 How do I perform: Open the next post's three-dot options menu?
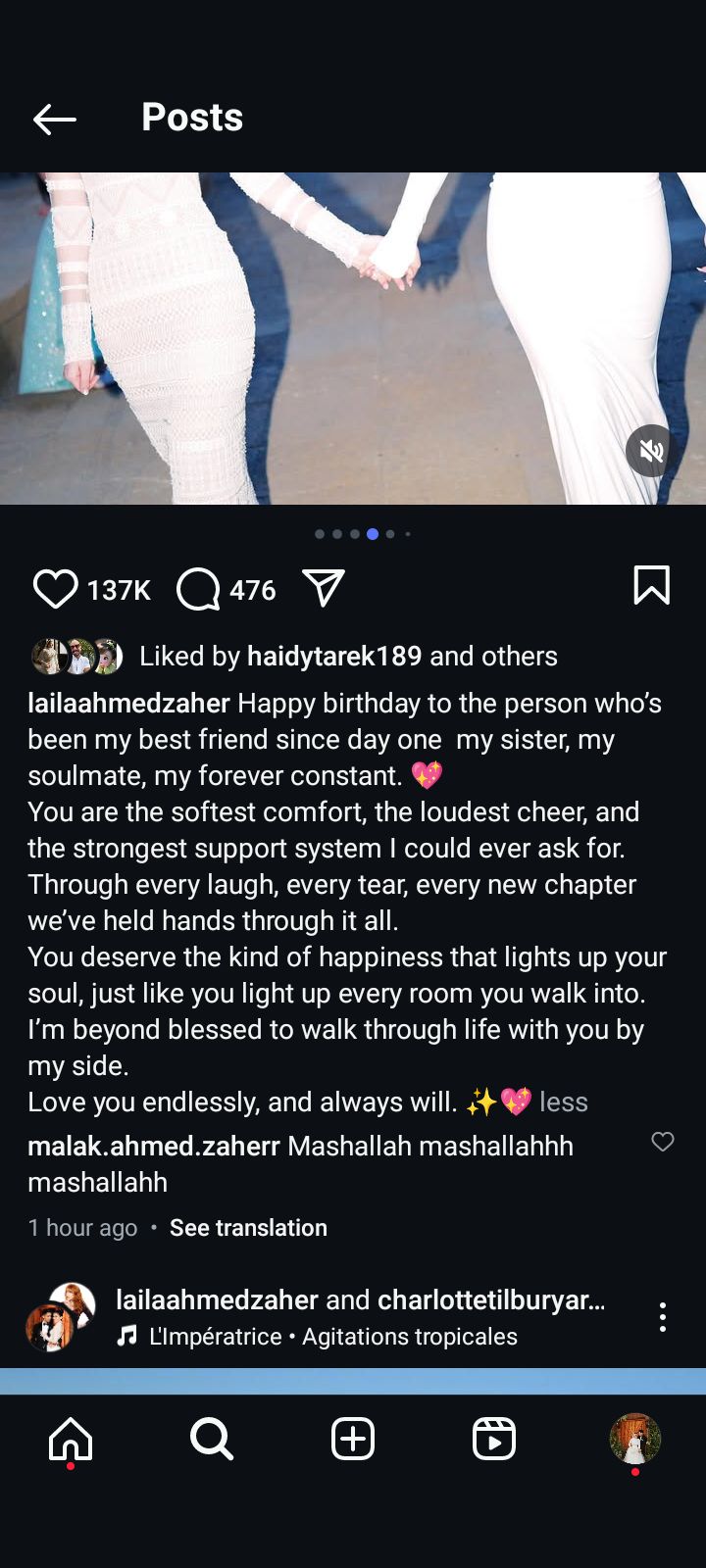point(663,1317)
